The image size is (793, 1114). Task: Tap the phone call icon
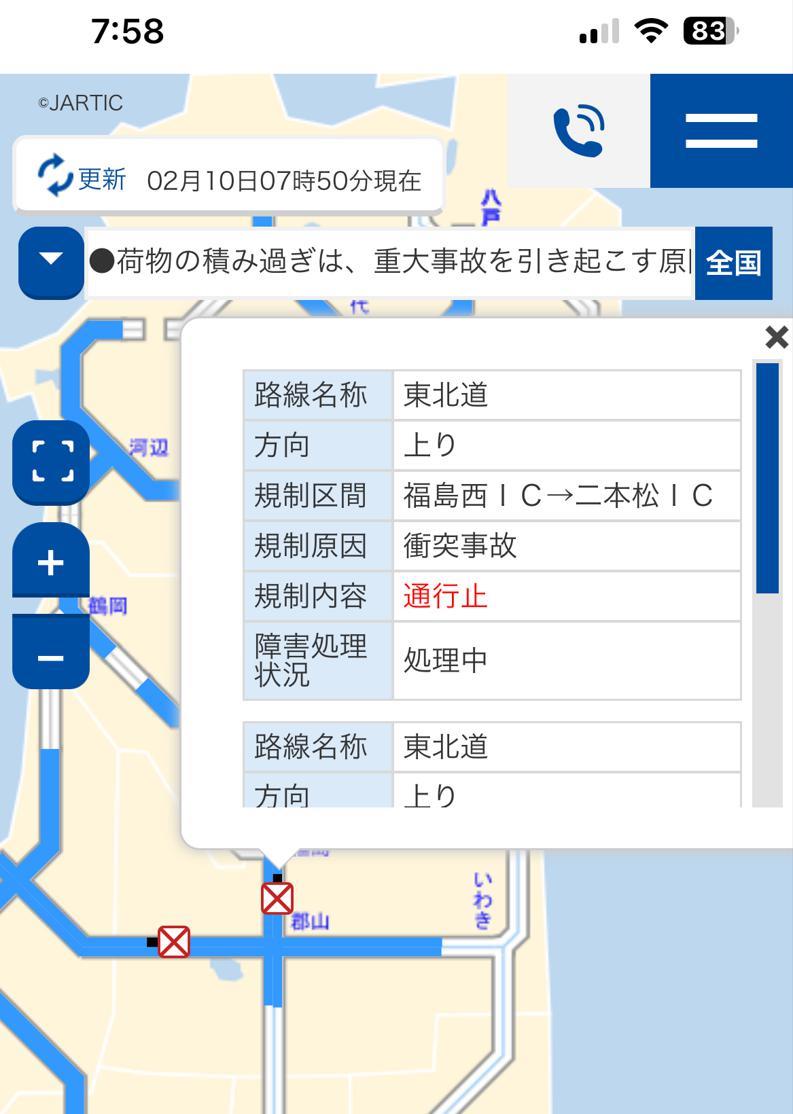coord(578,131)
